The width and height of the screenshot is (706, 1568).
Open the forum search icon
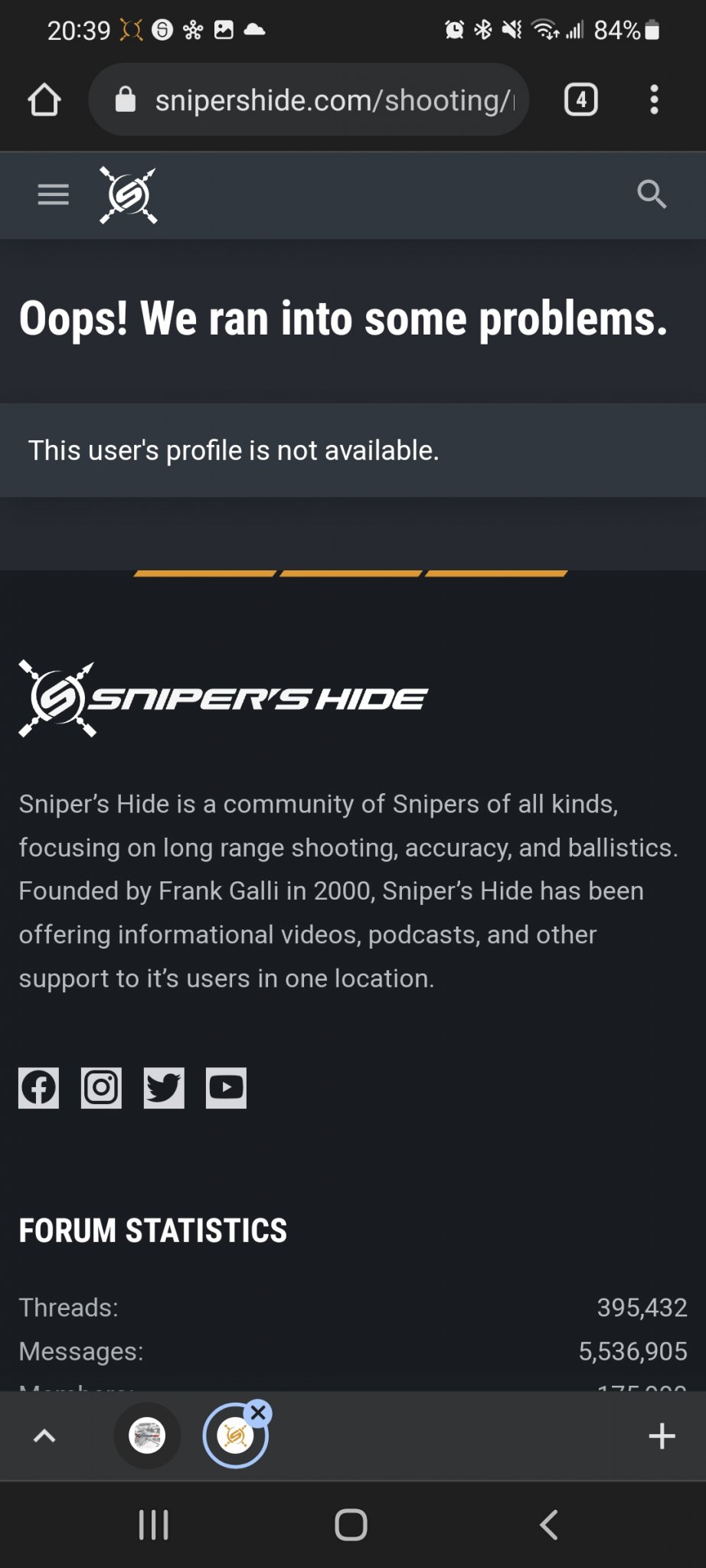tap(651, 194)
